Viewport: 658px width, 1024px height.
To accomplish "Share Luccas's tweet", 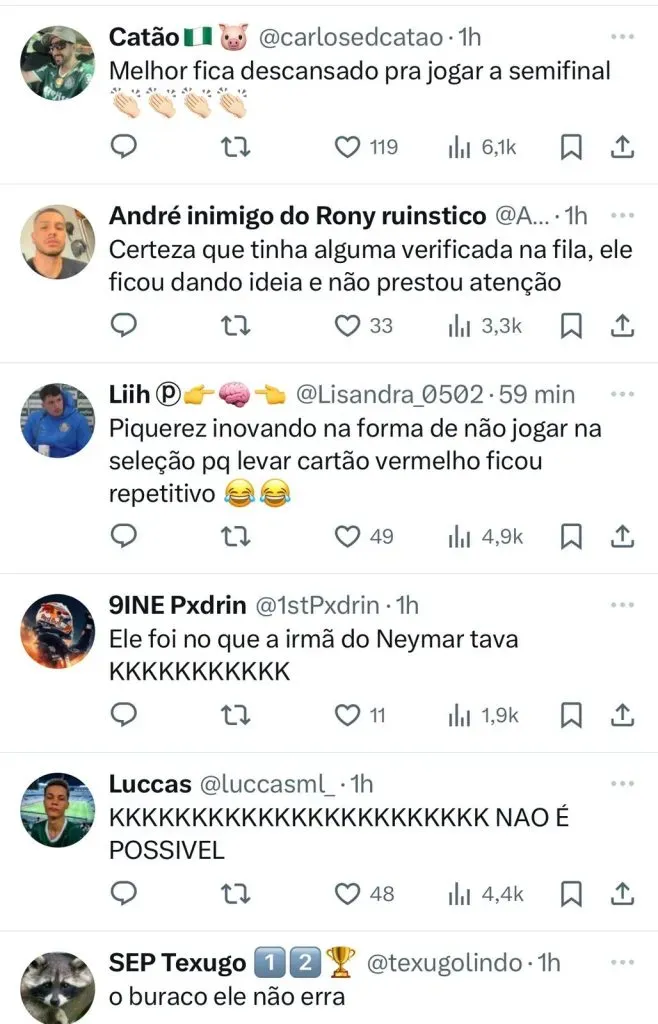I will pyautogui.click(x=622, y=893).
